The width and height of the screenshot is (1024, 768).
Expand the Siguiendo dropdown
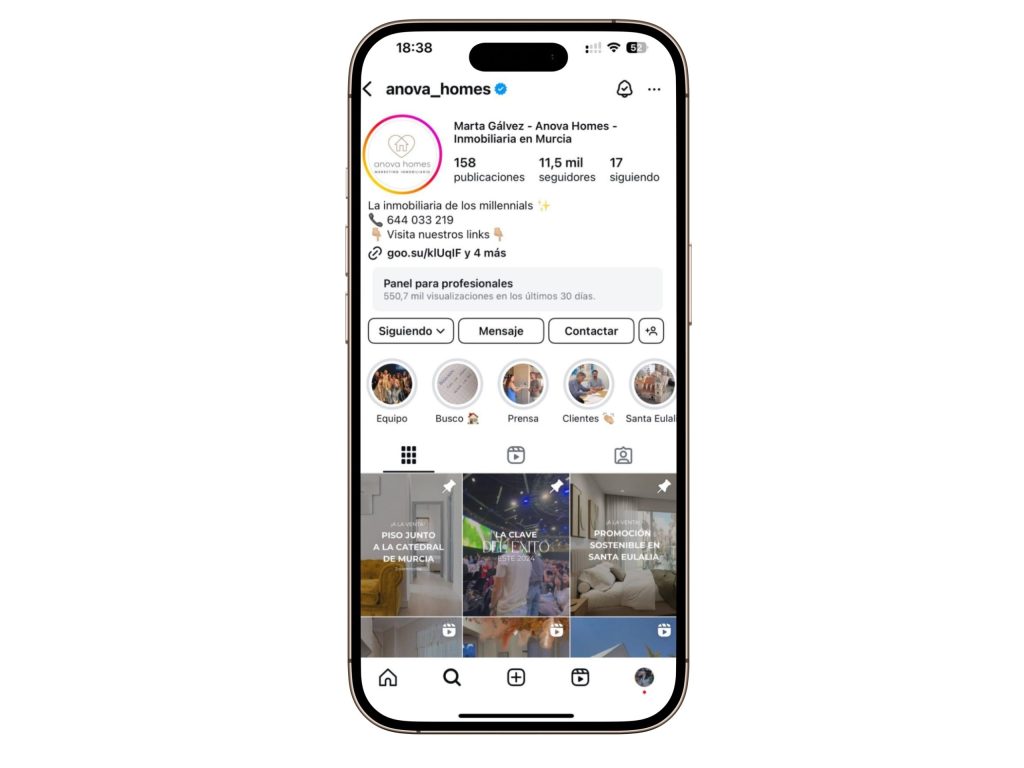[411, 331]
